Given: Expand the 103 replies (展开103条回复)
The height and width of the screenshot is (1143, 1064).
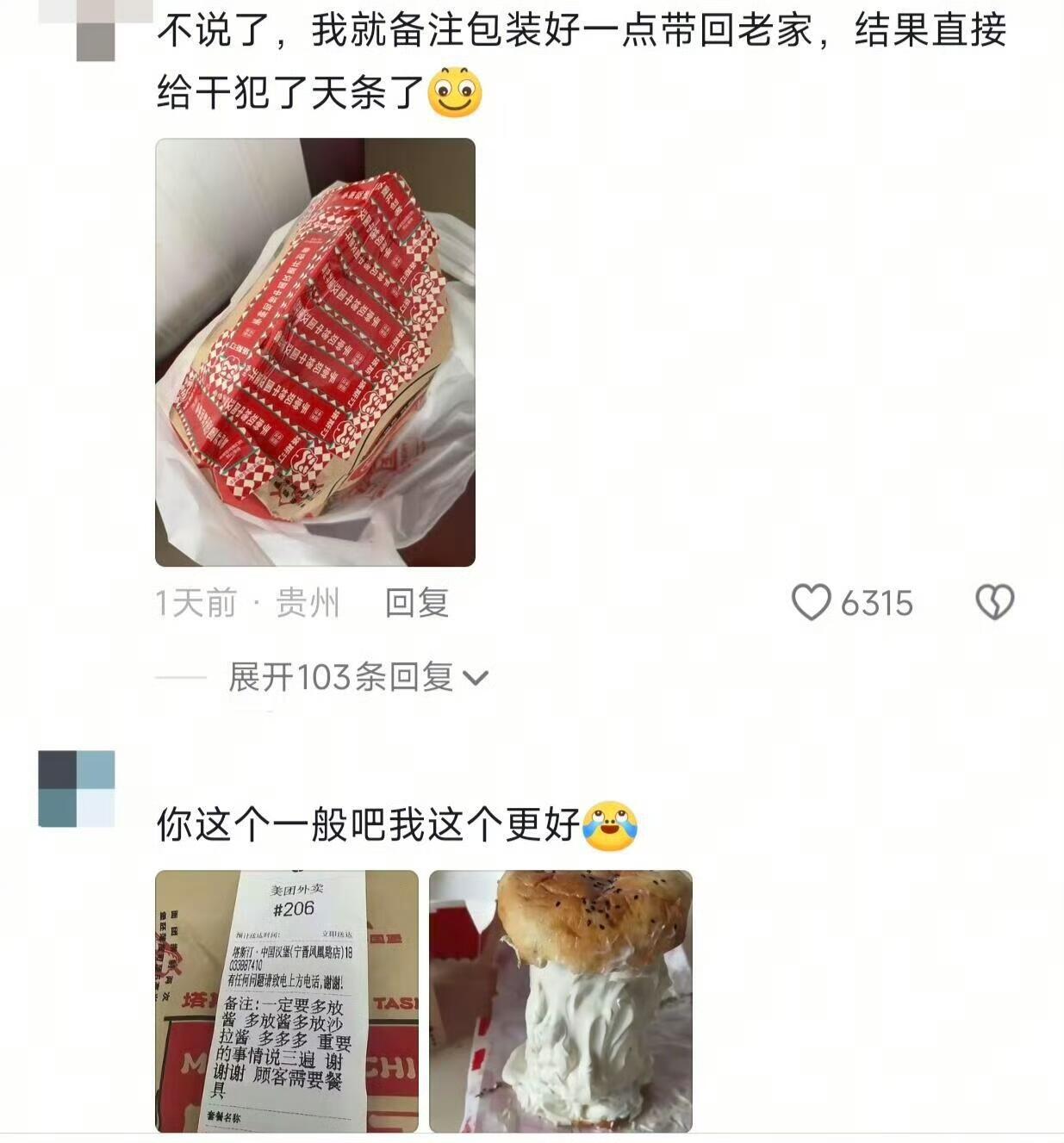Looking at the screenshot, I should pos(358,678).
